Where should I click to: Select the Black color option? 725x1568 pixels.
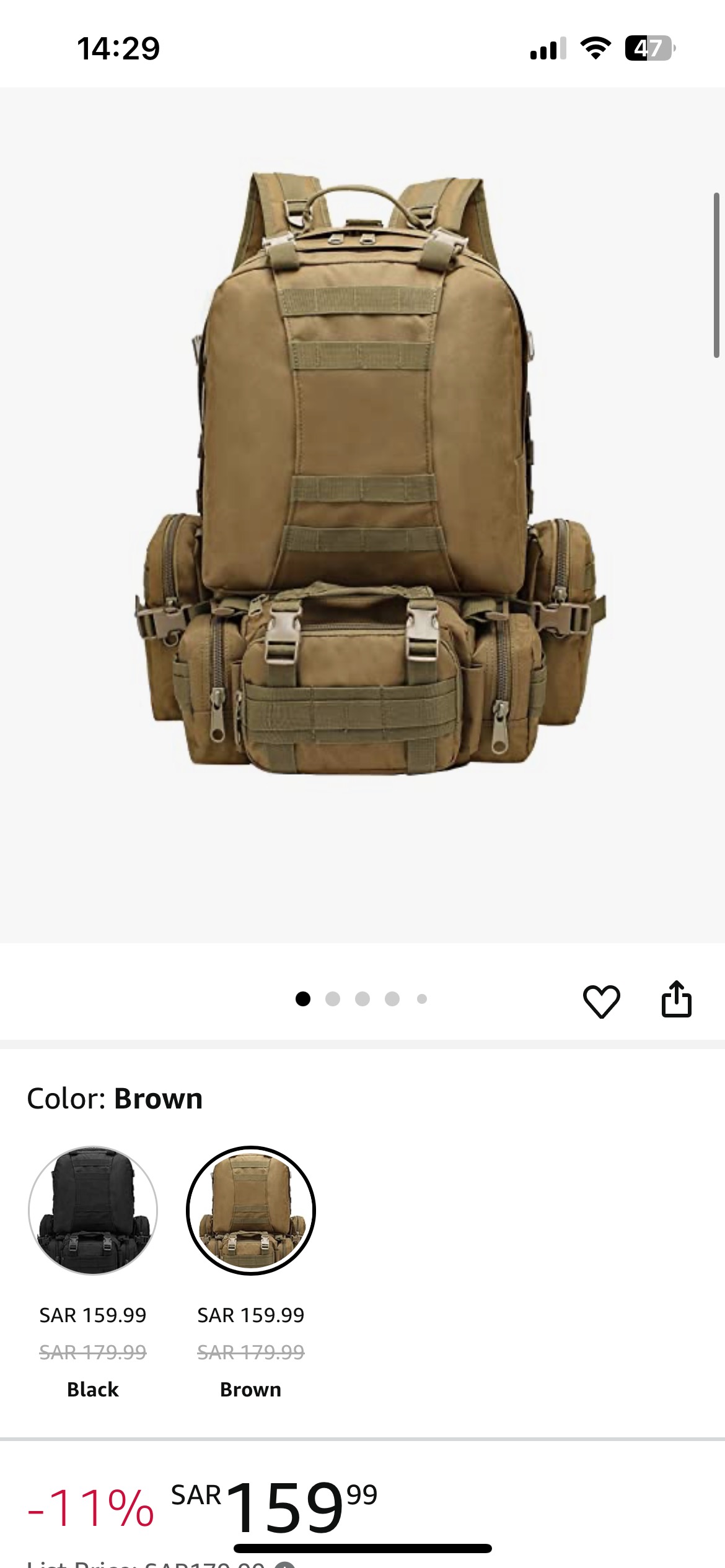tap(93, 1210)
